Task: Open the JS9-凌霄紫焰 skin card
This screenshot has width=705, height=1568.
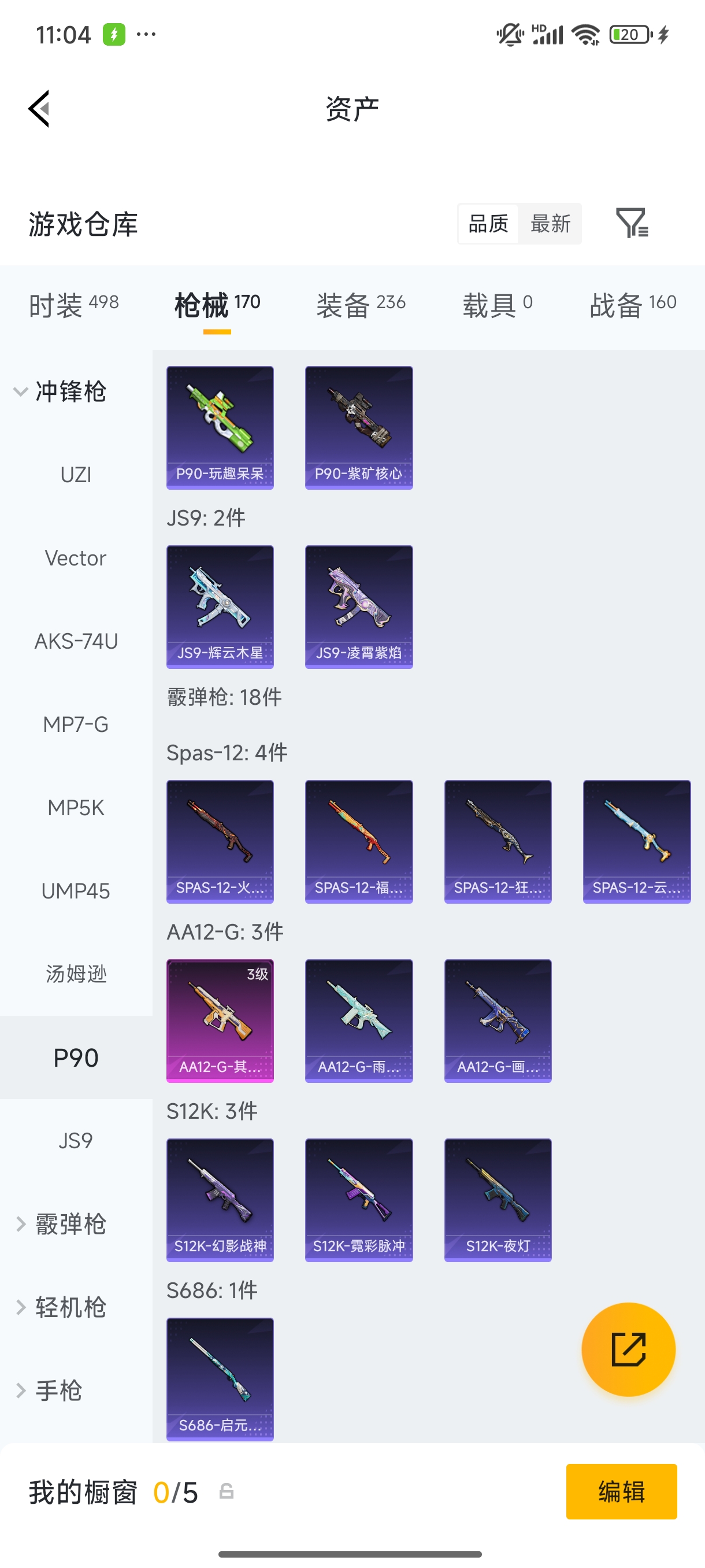Action: 359,607
